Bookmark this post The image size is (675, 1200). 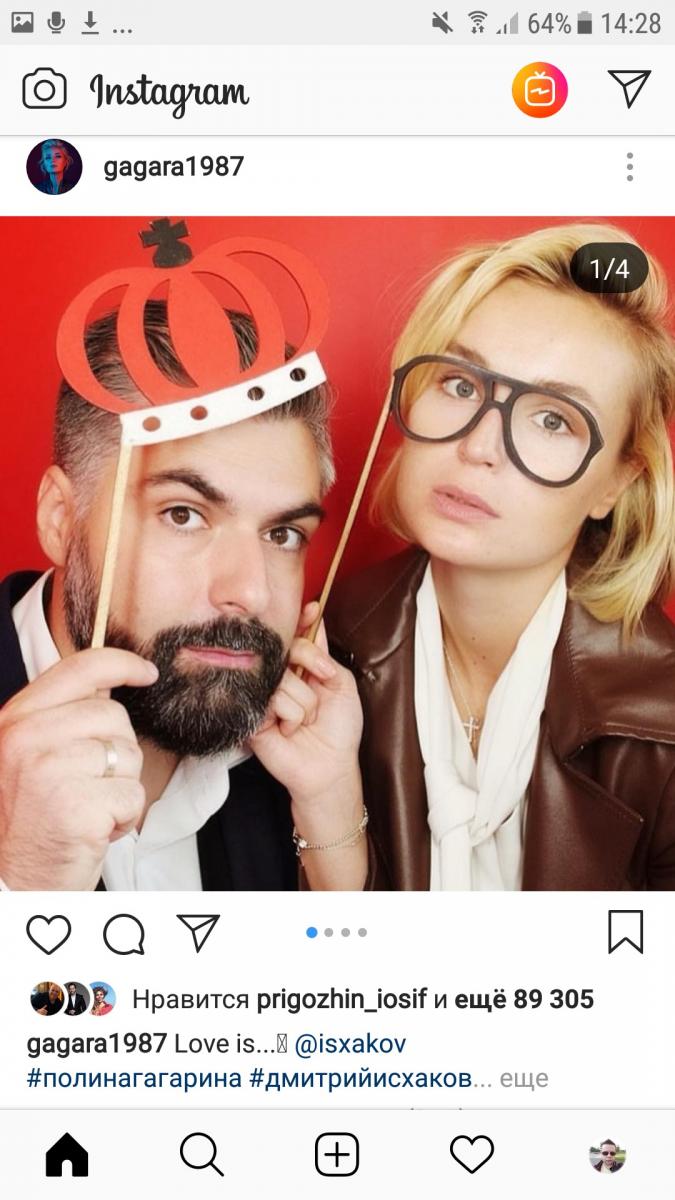point(626,932)
